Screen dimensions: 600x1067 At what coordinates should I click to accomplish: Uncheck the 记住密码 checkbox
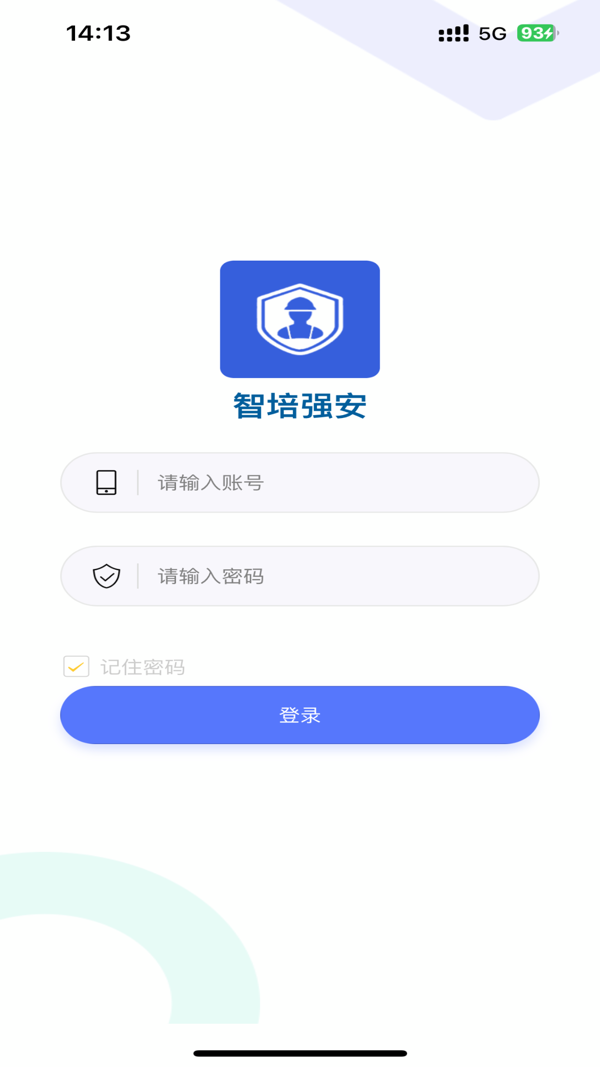click(76, 666)
